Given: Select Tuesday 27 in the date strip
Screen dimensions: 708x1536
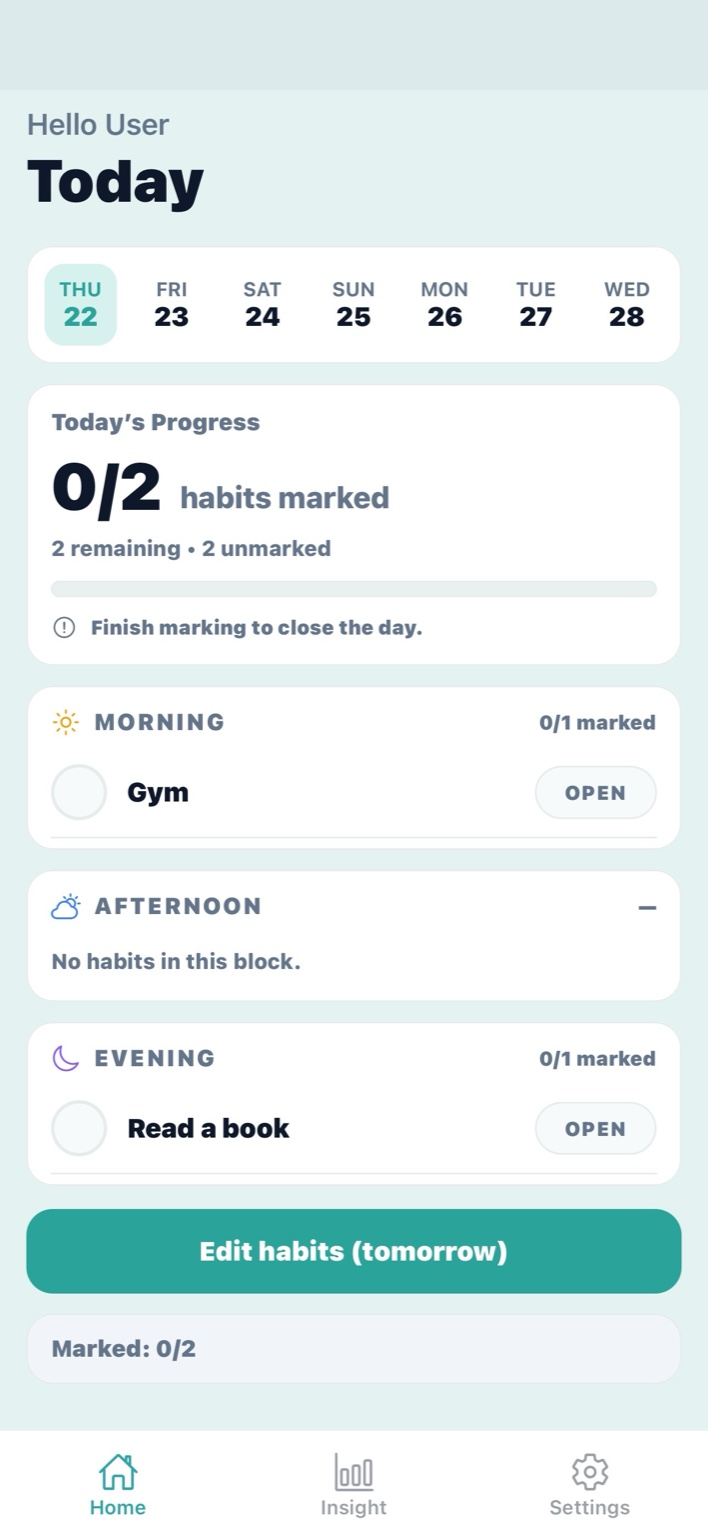Looking at the screenshot, I should (535, 304).
